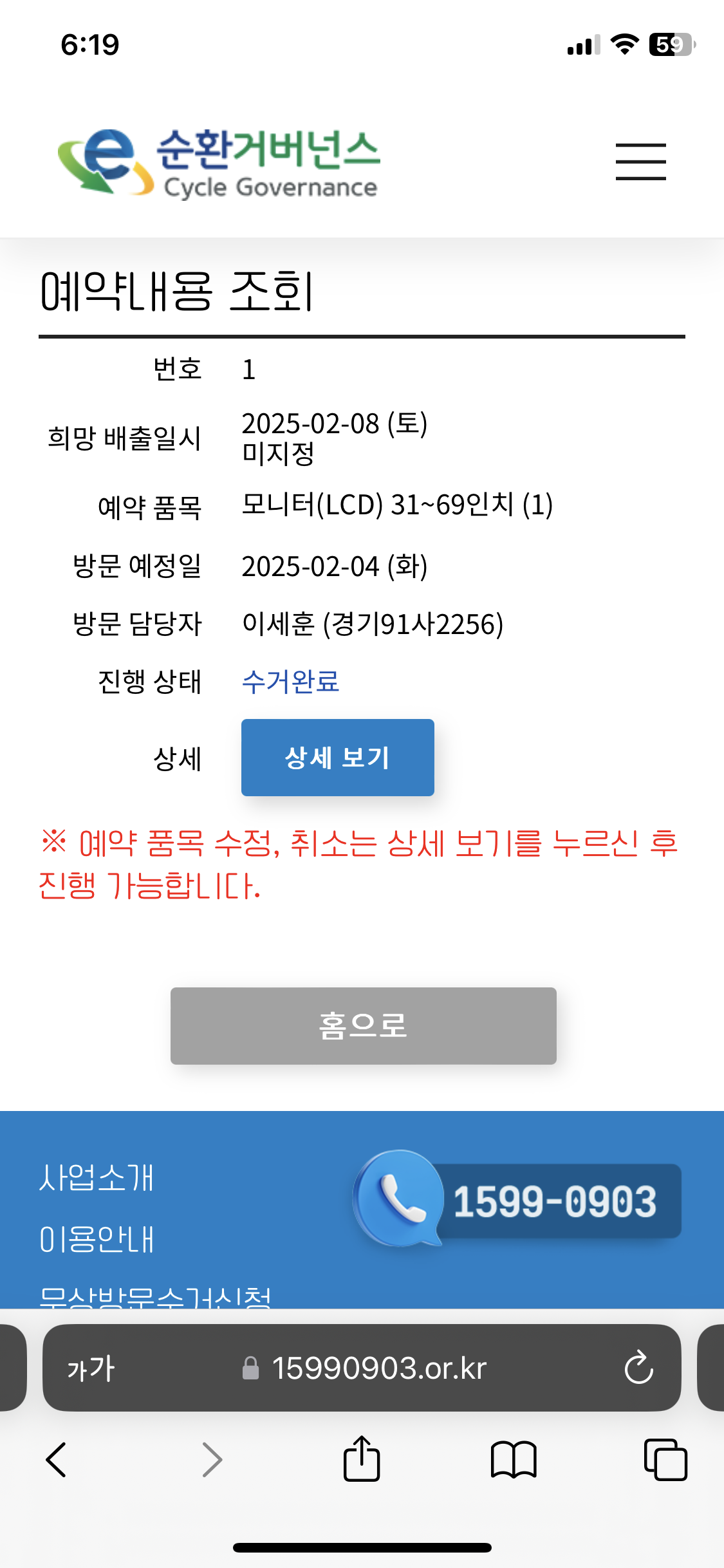
Task: Show open Safari tabs
Action: [665, 1460]
